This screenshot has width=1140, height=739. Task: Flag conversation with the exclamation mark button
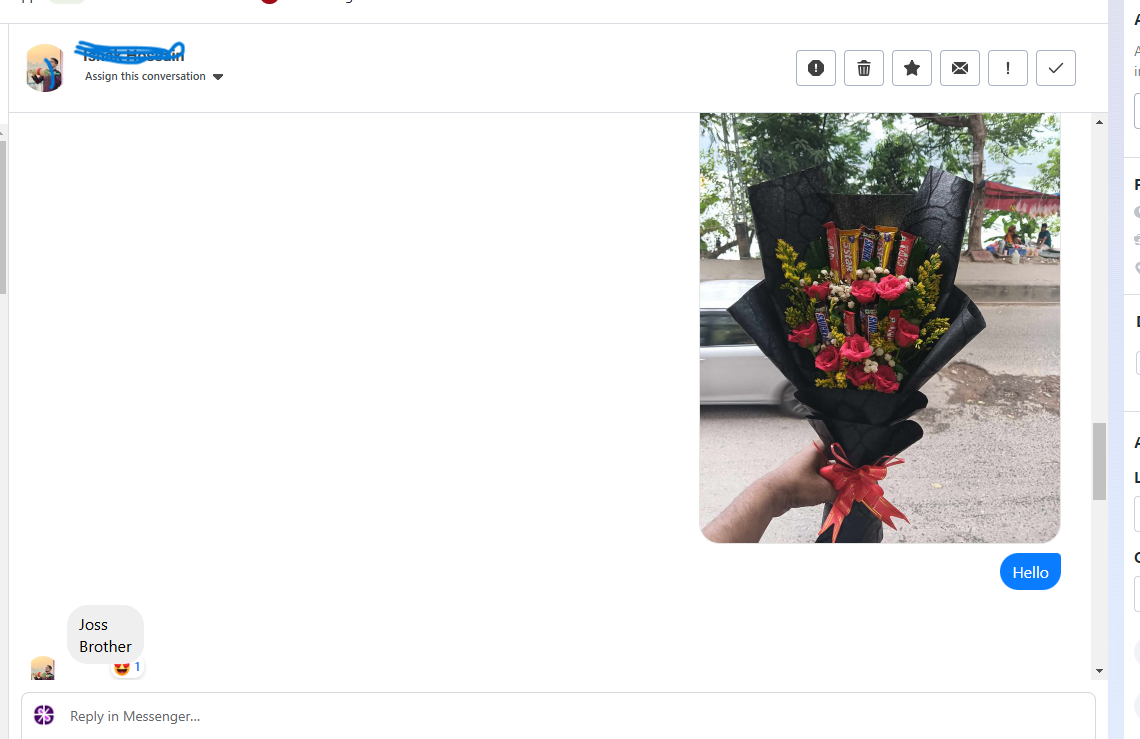[x=1007, y=68]
